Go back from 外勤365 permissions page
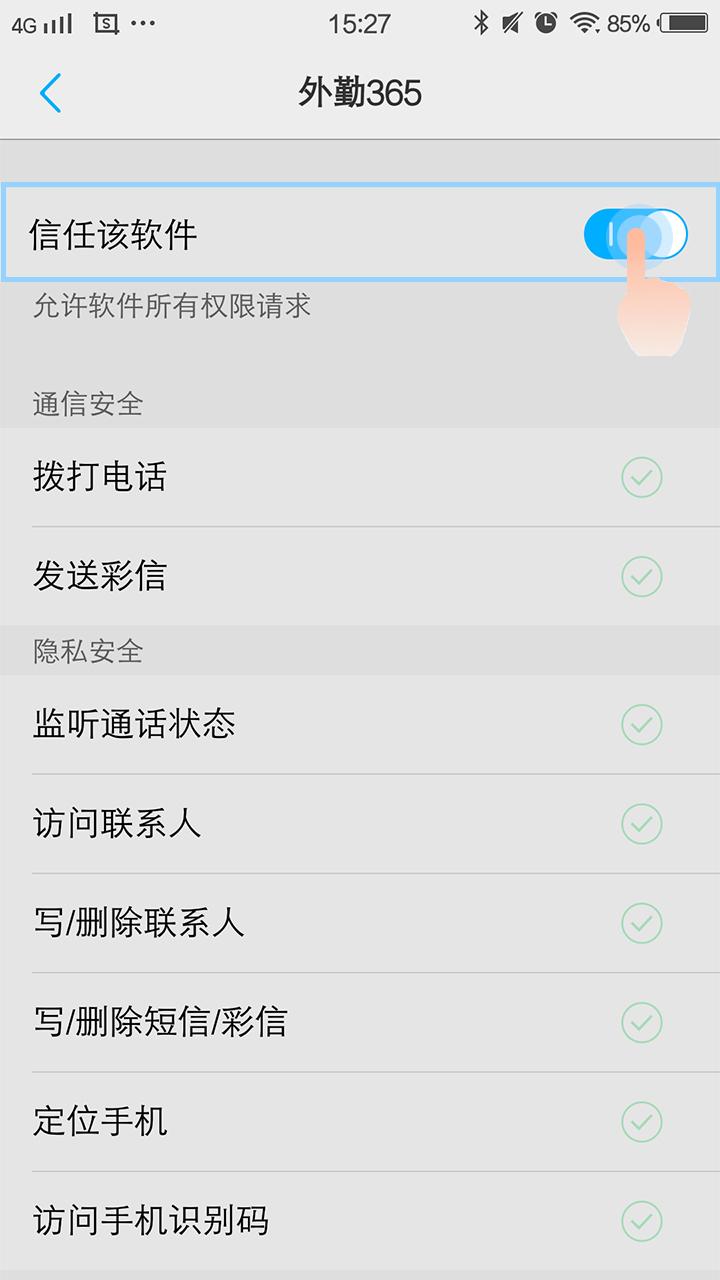 click(x=50, y=93)
